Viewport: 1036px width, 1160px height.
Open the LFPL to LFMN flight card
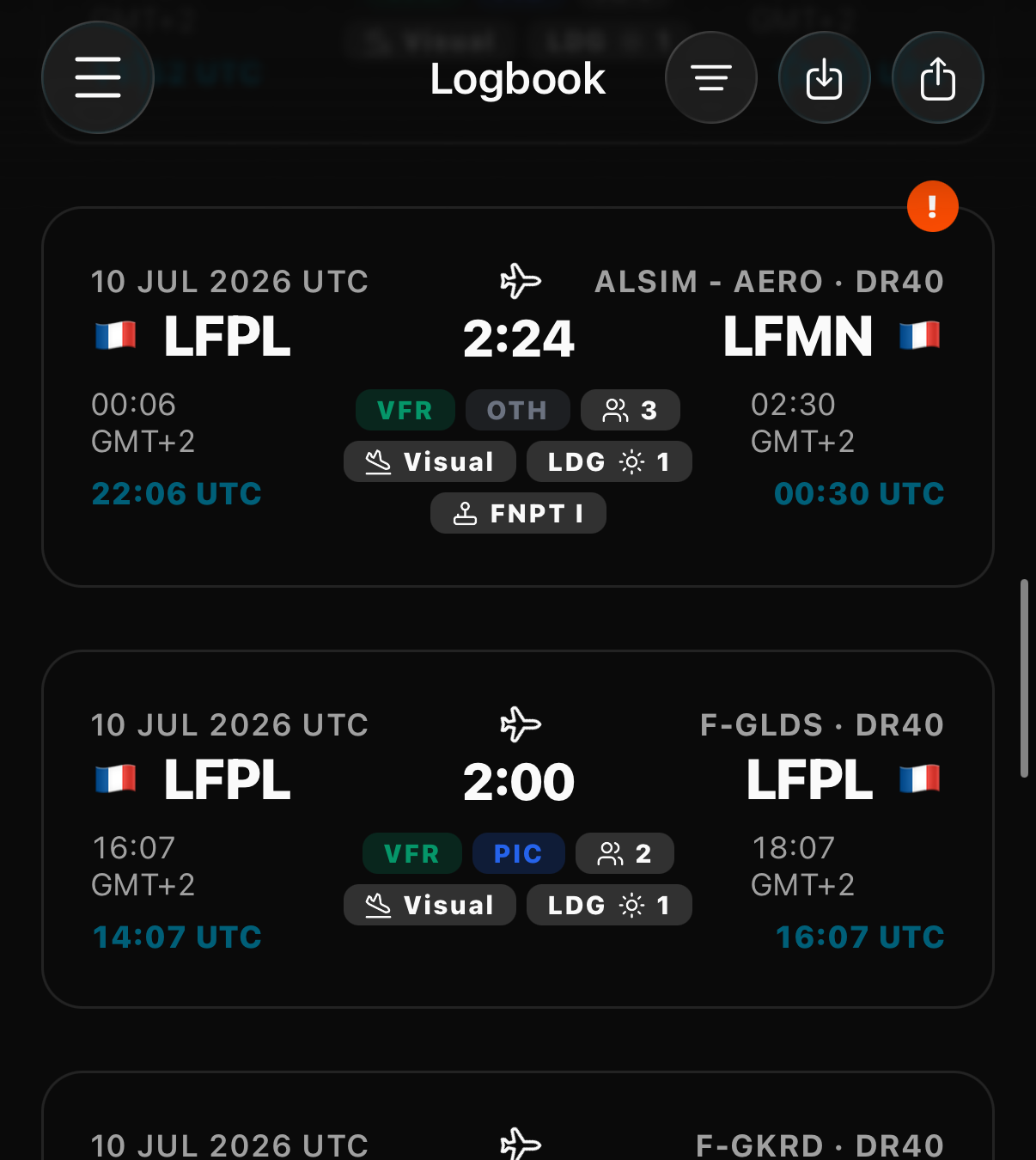pyautogui.click(x=518, y=397)
